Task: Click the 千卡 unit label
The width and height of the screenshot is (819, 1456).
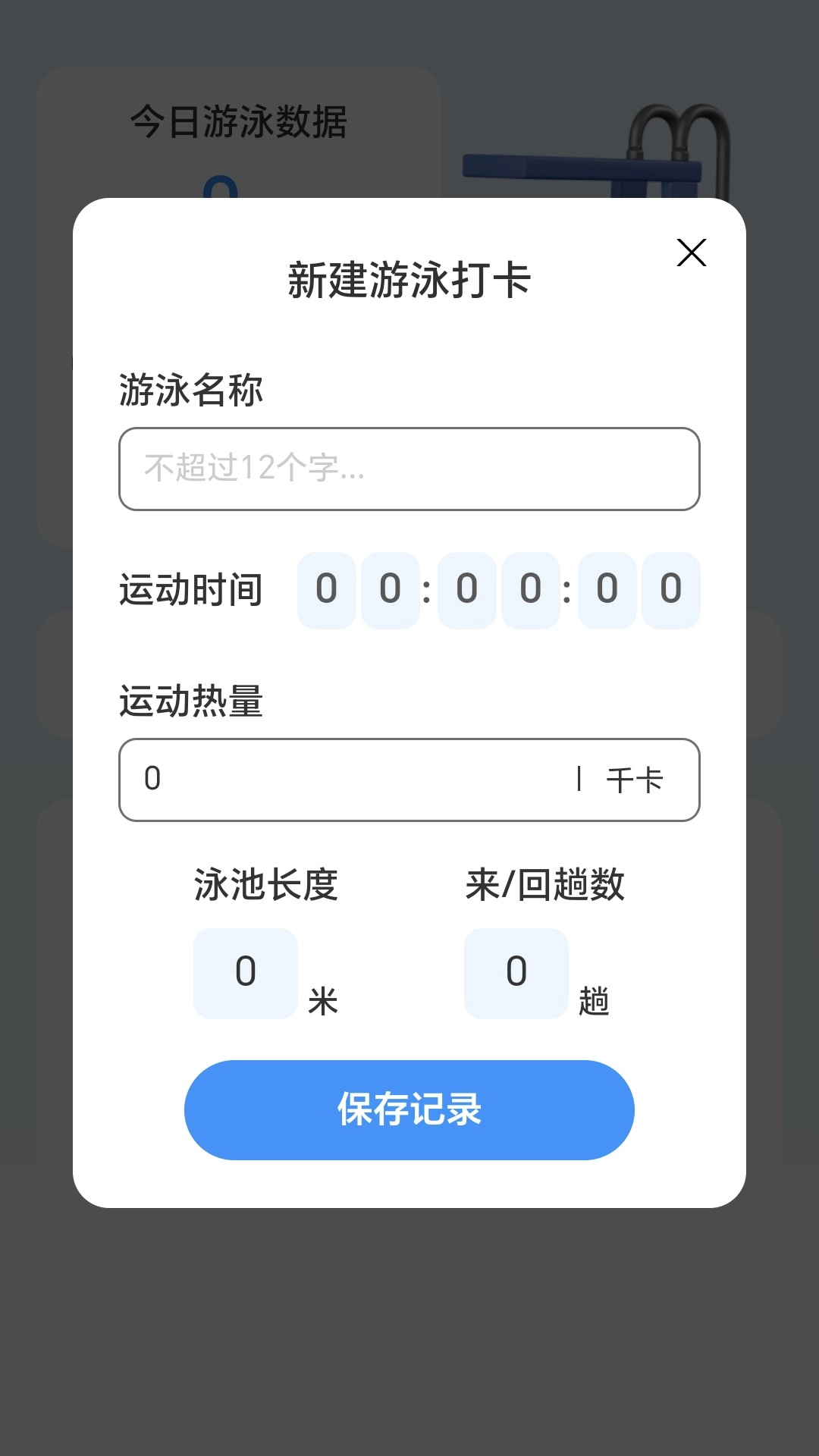Action: [635, 780]
